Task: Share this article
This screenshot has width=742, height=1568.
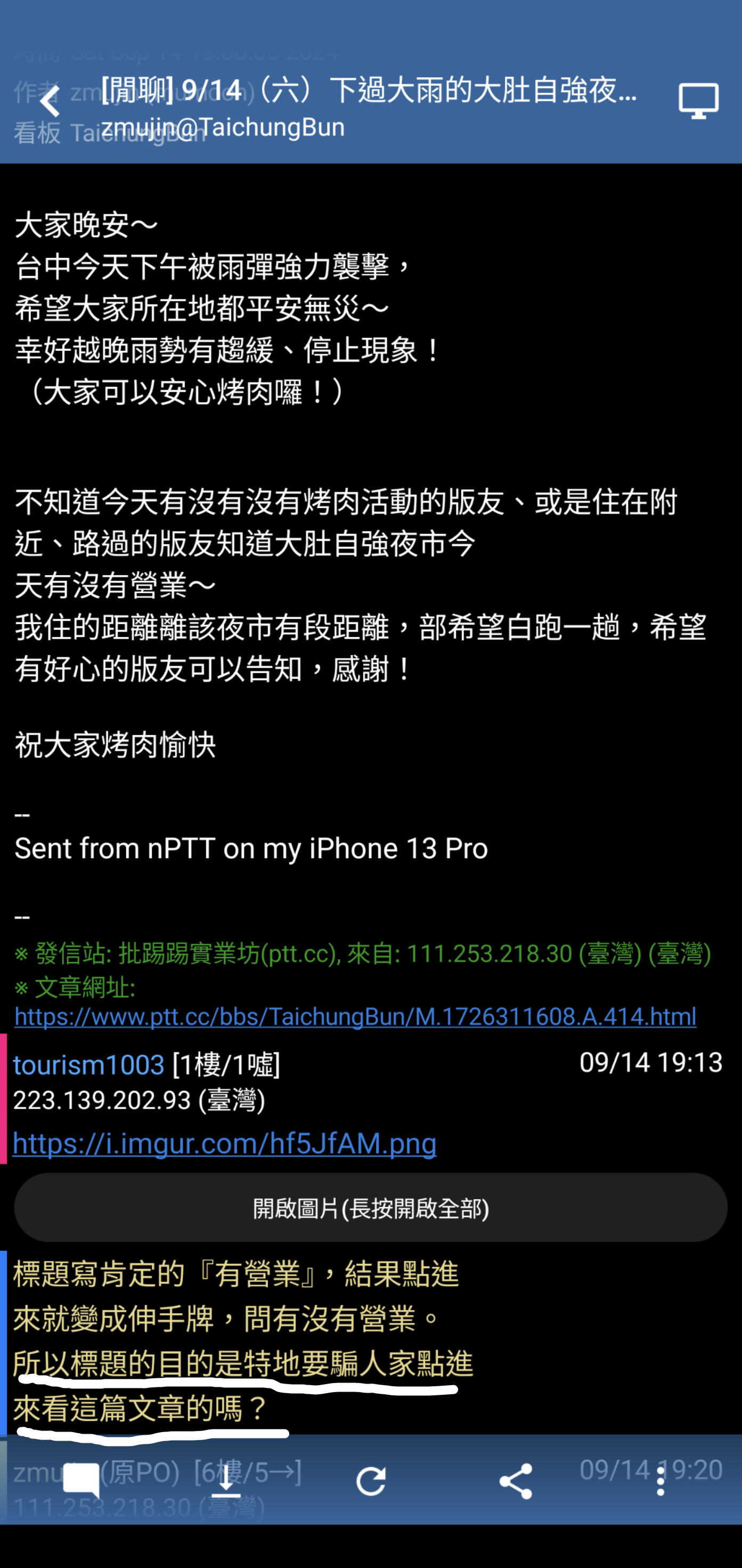Action: pos(515,1481)
